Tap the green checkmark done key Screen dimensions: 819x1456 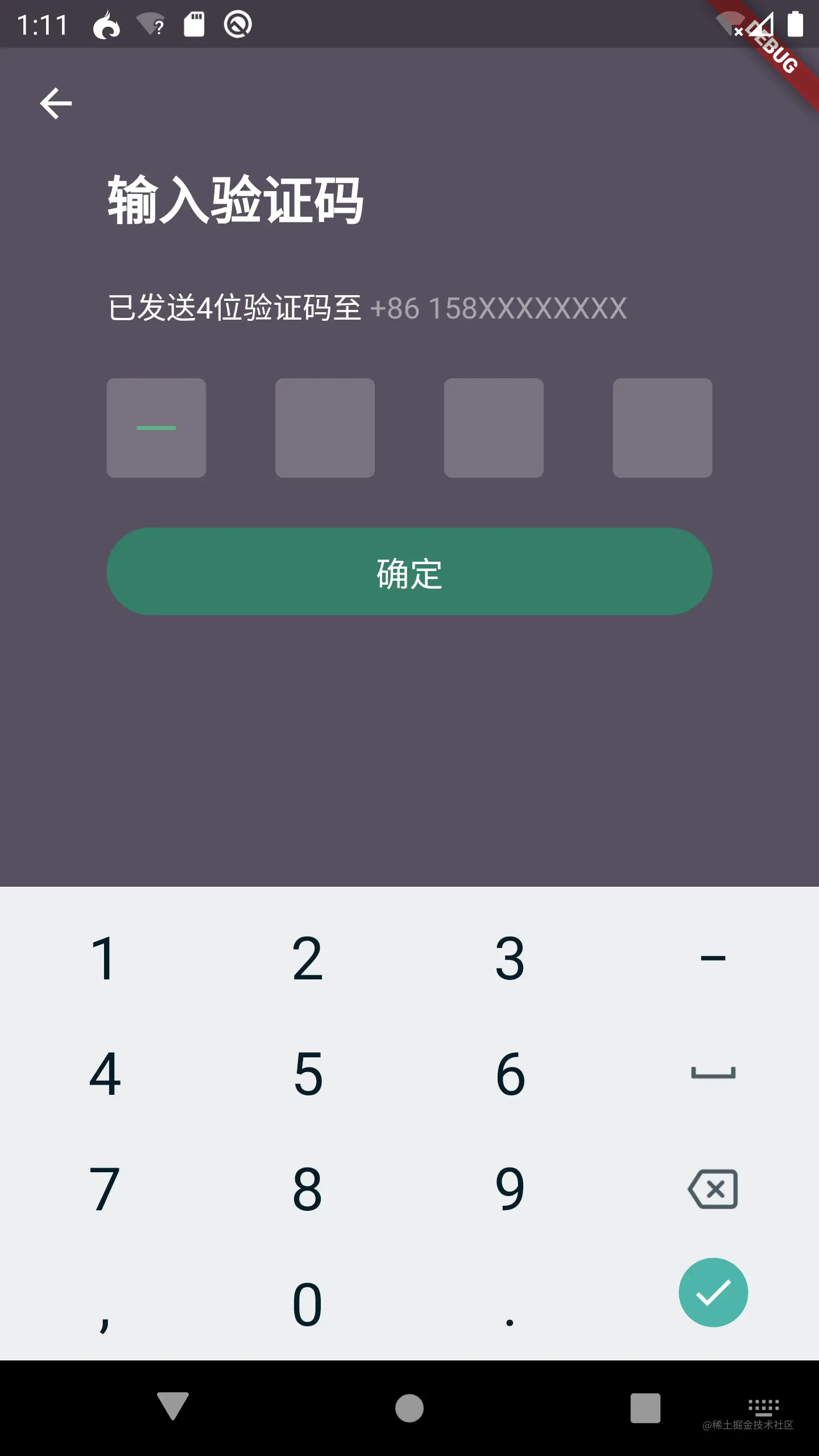tap(713, 1292)
